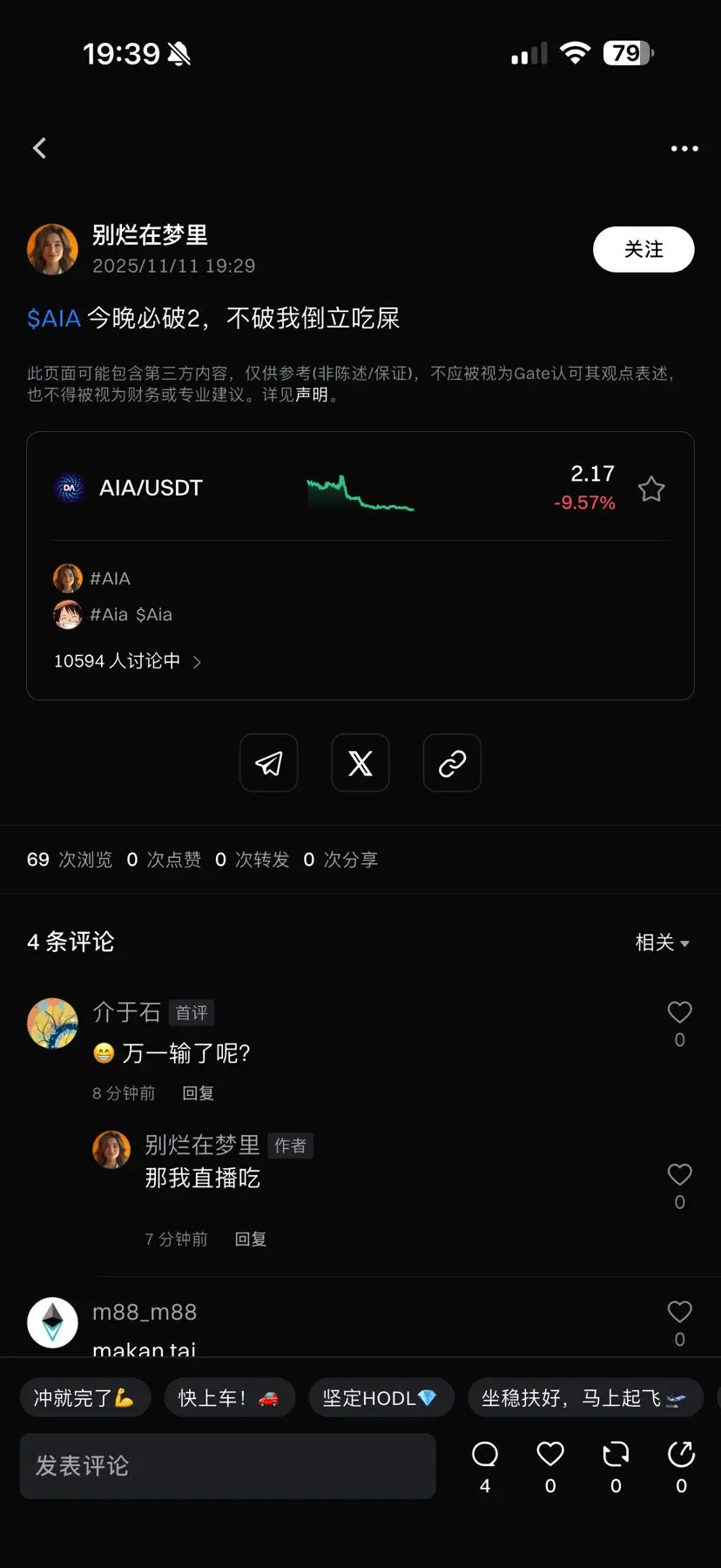This screenshot has height=1568, width=721.
Task: Follow 别烂在梦里 with the 关注 button
Action: tap(644, 250)
